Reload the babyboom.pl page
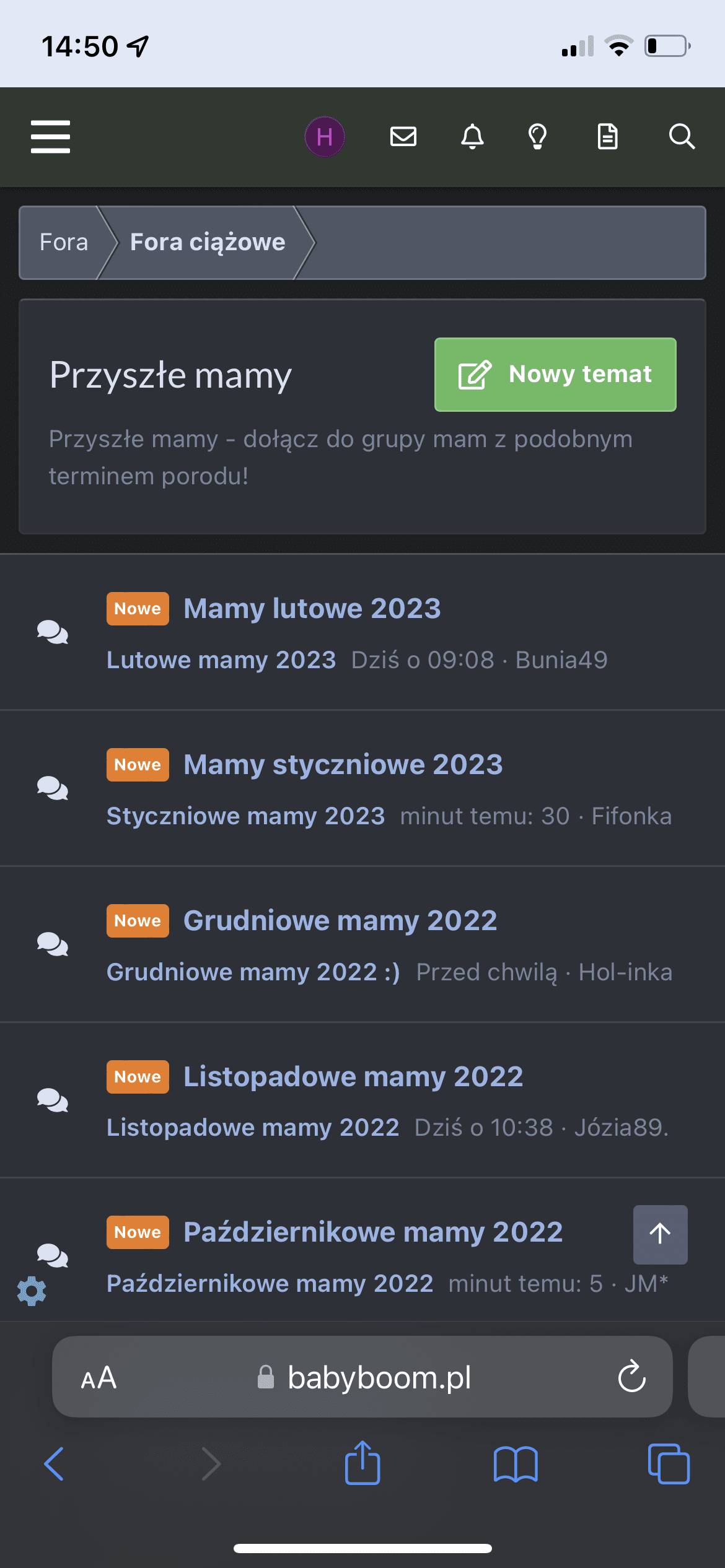The width and height of the screenshot is (725, 1568). [x=631, y=1377]
